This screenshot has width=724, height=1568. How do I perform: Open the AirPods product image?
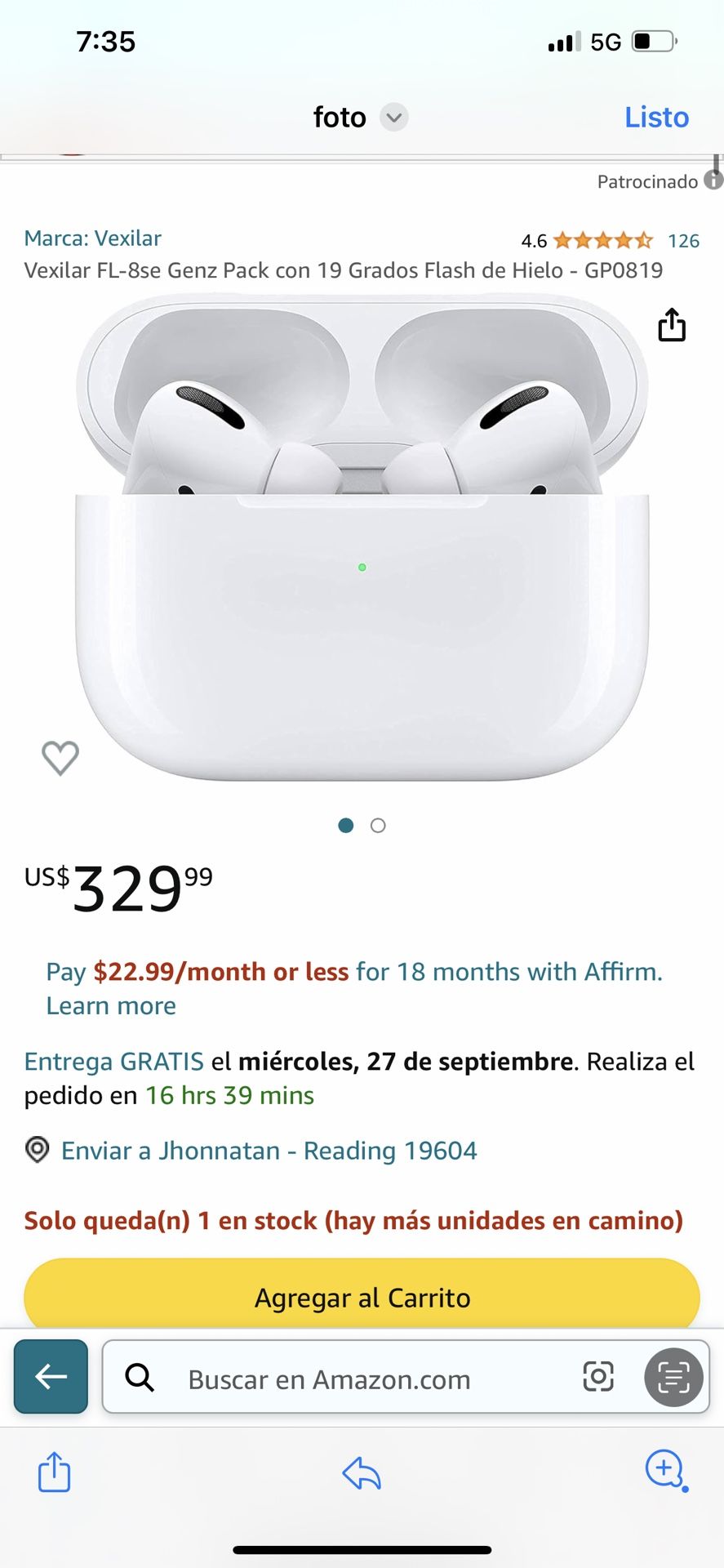click(x=362, y=539)
